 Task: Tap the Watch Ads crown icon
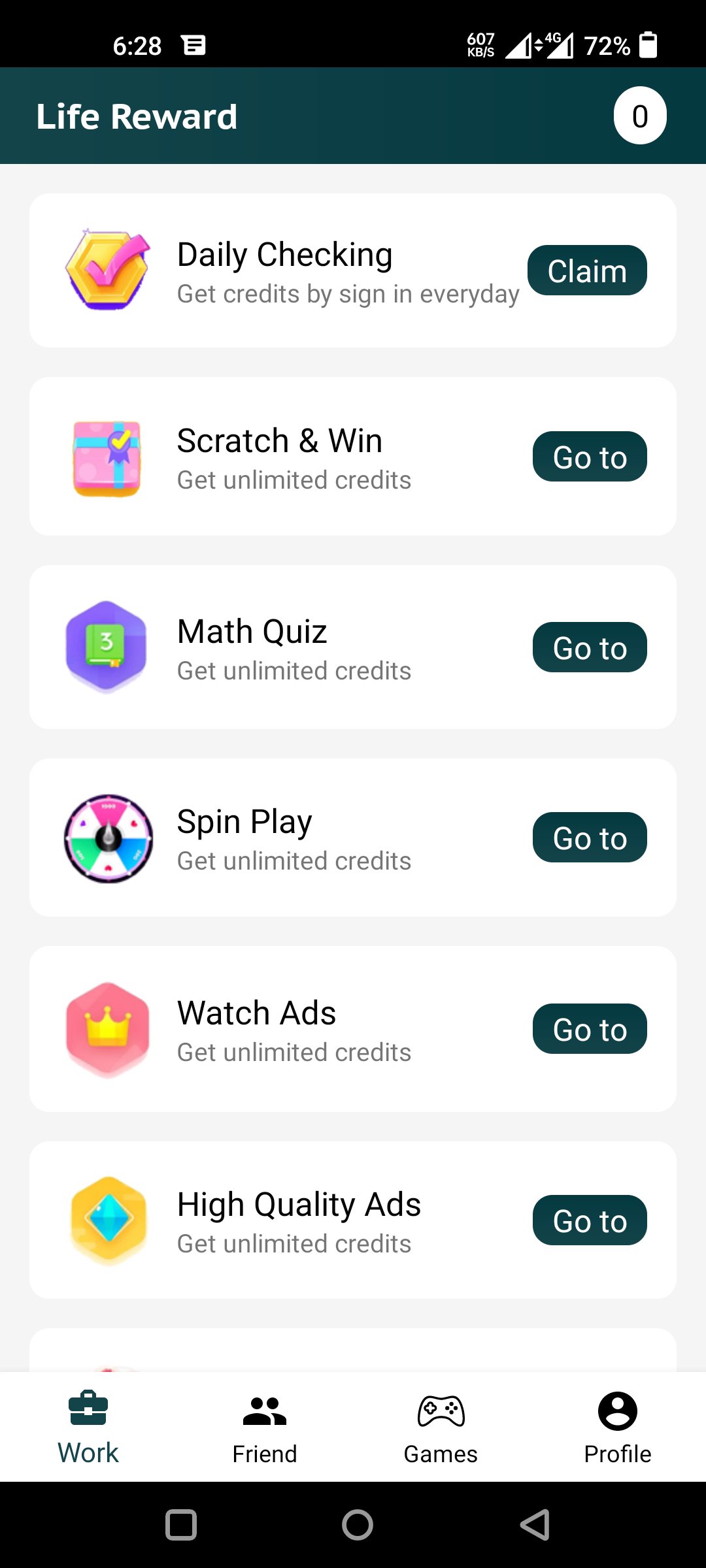108,1028
